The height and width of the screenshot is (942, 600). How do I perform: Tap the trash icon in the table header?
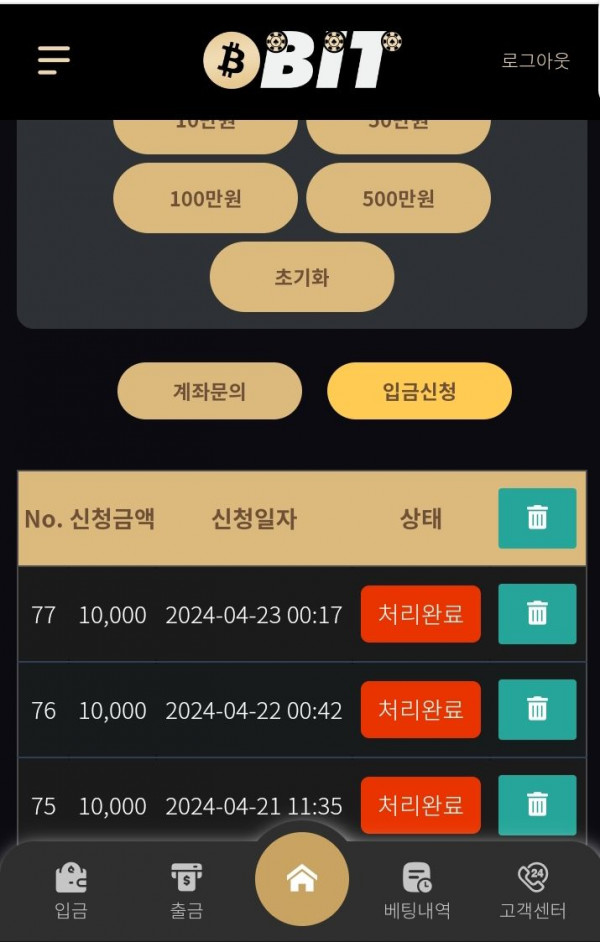[x=537, y=518]
